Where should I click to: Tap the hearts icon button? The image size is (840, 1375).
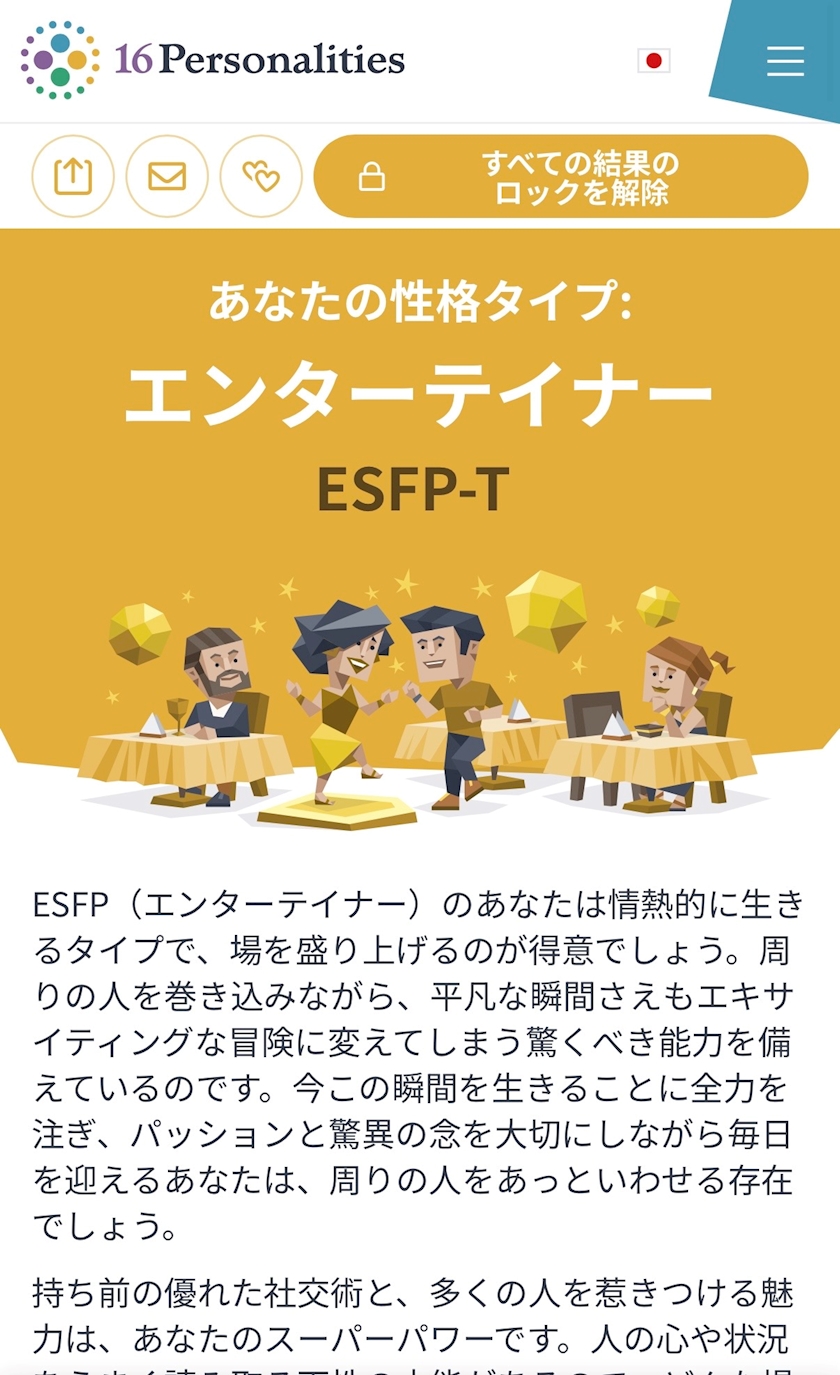pos(261,176)
